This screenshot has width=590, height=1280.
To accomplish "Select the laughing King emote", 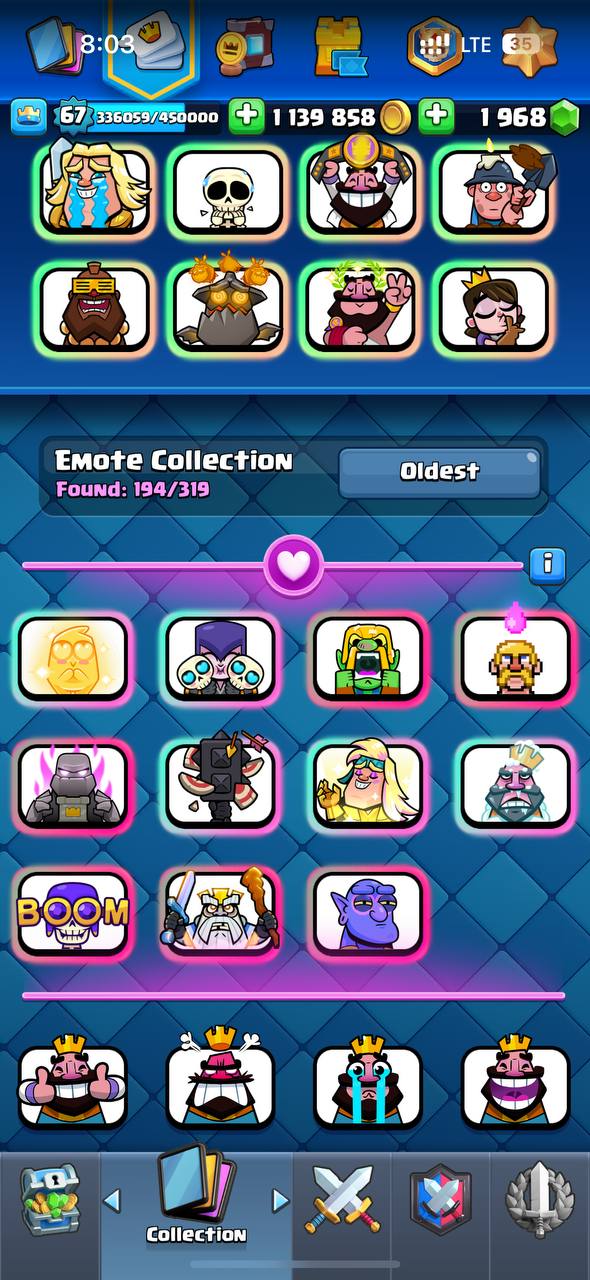I will pos(515,1083).
